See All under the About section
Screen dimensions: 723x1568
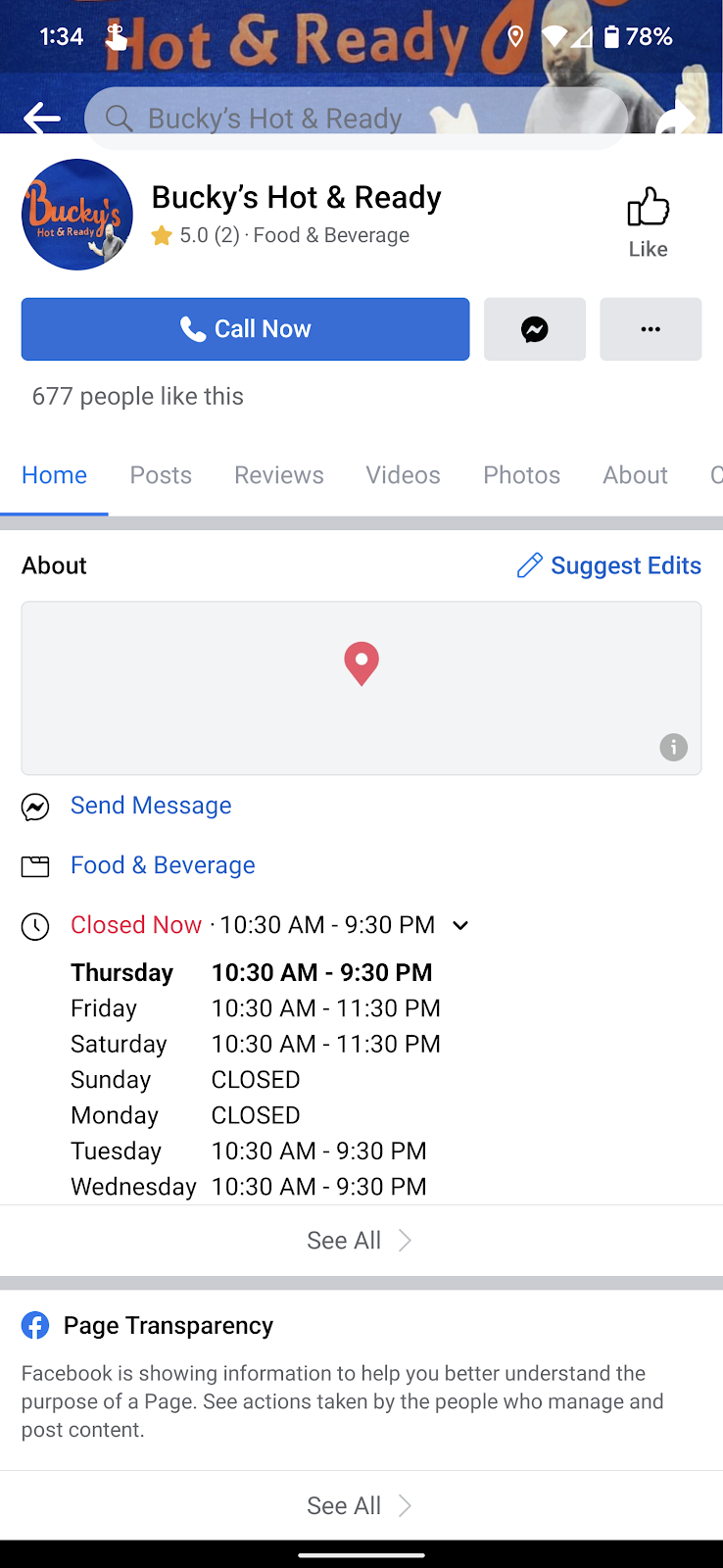pos(360,1241)
